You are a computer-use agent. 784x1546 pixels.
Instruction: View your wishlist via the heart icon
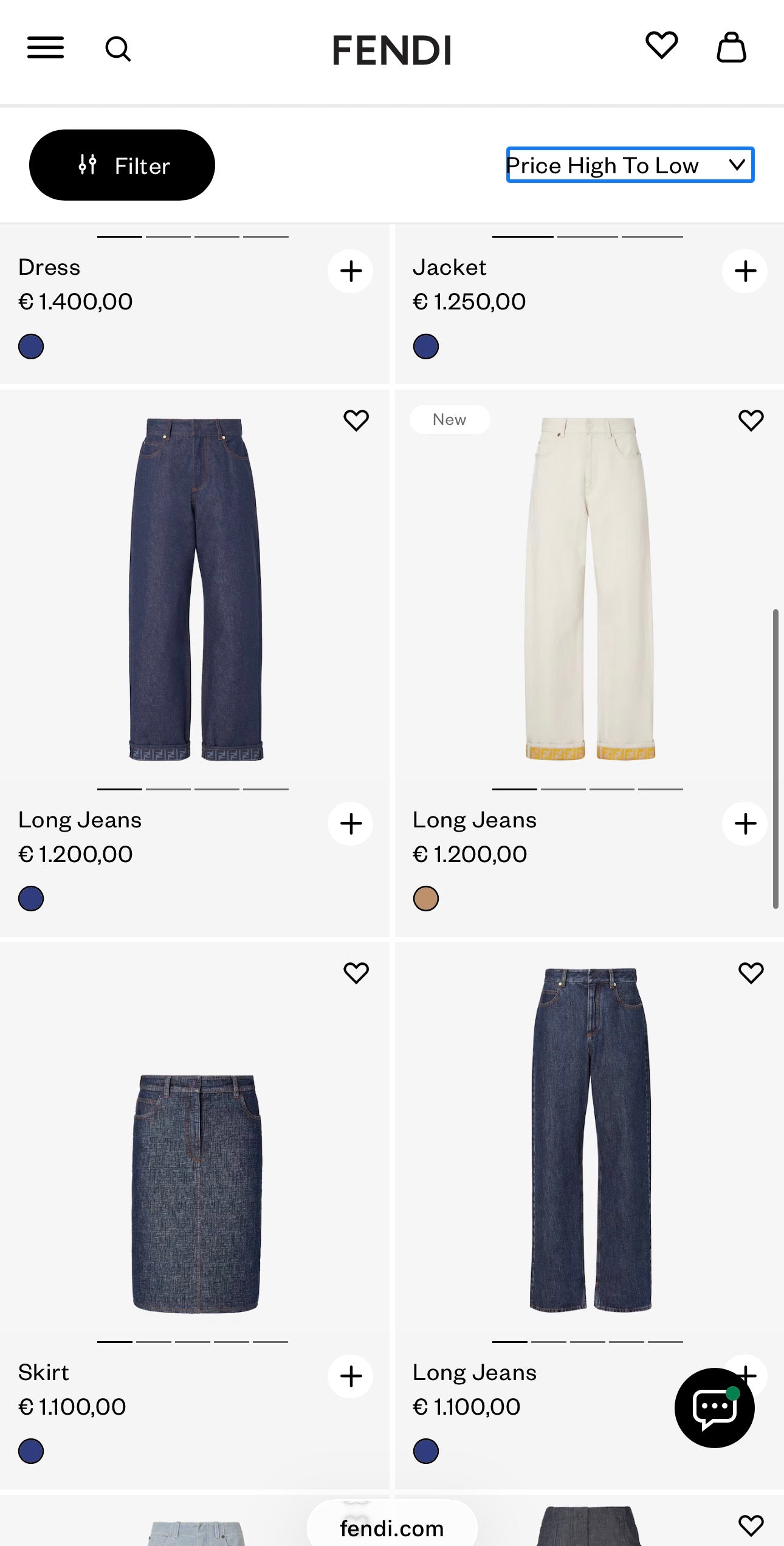coord(662,46)
